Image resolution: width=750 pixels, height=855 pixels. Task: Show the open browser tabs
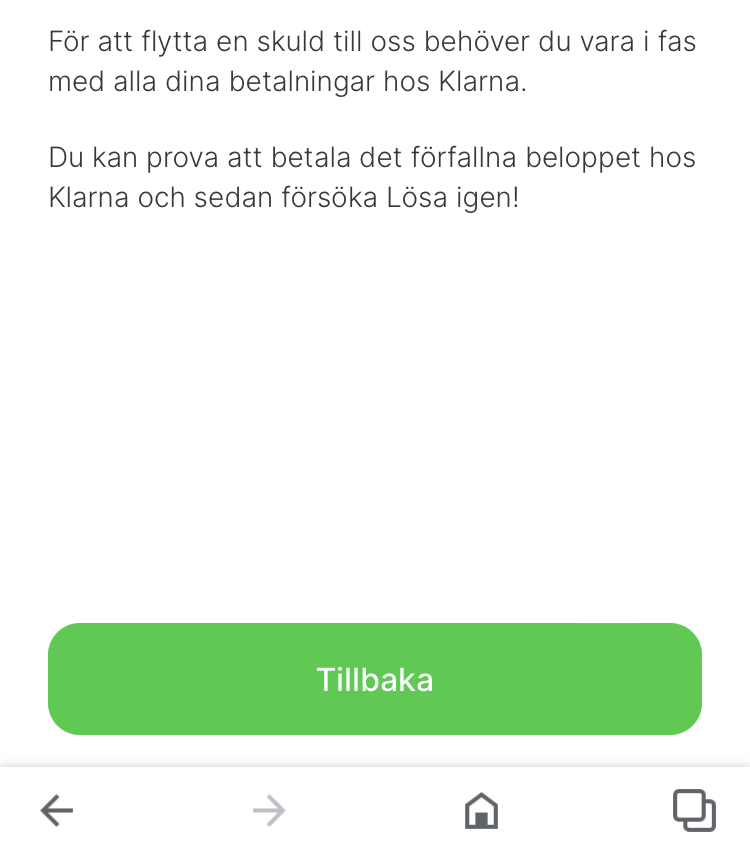[694, 810]
